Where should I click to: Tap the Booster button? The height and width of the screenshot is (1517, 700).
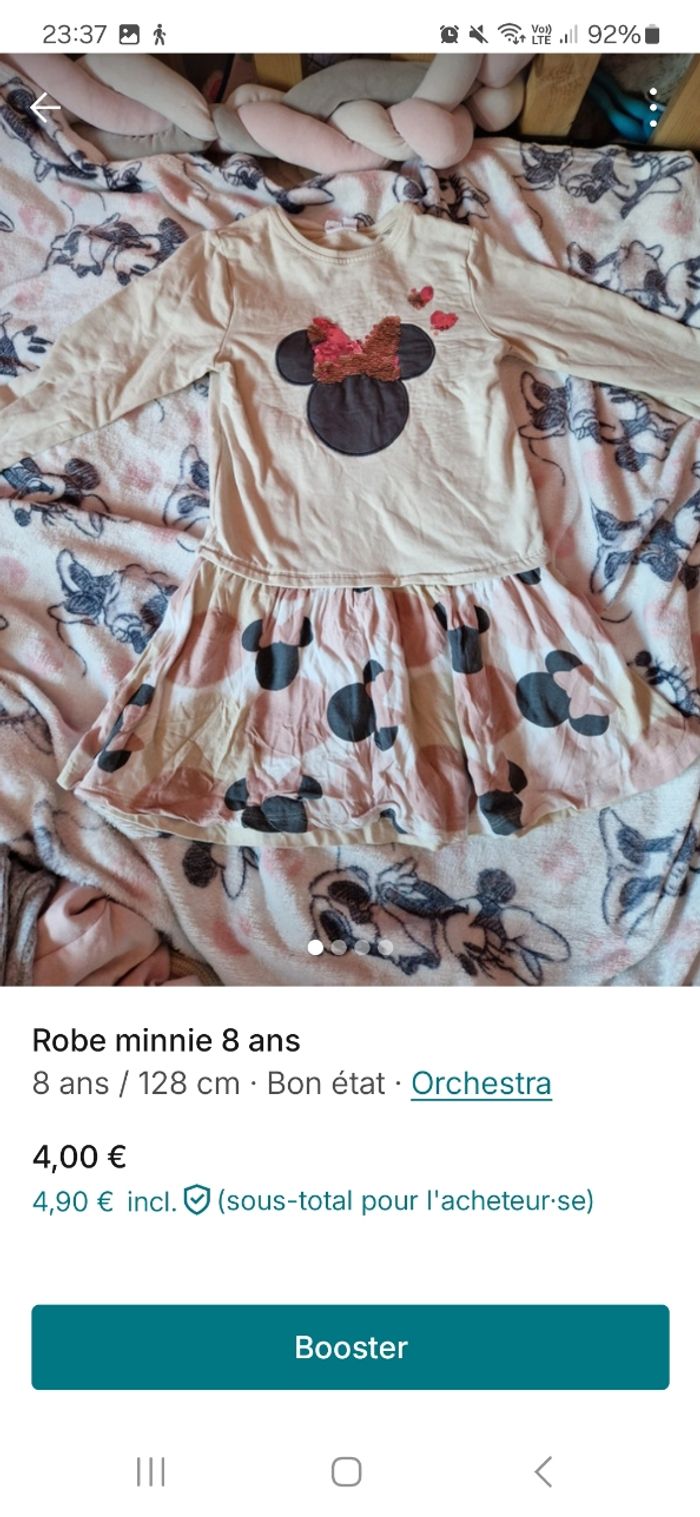(350, 1347)
